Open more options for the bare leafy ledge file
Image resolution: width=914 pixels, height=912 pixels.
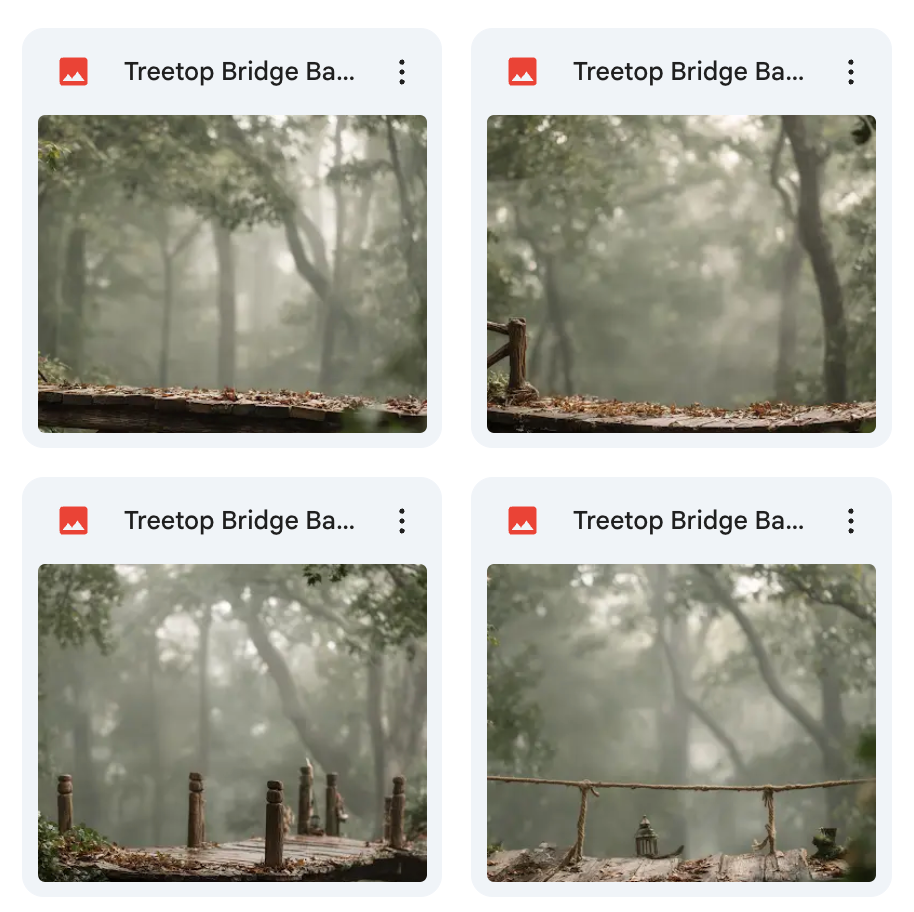401,72
